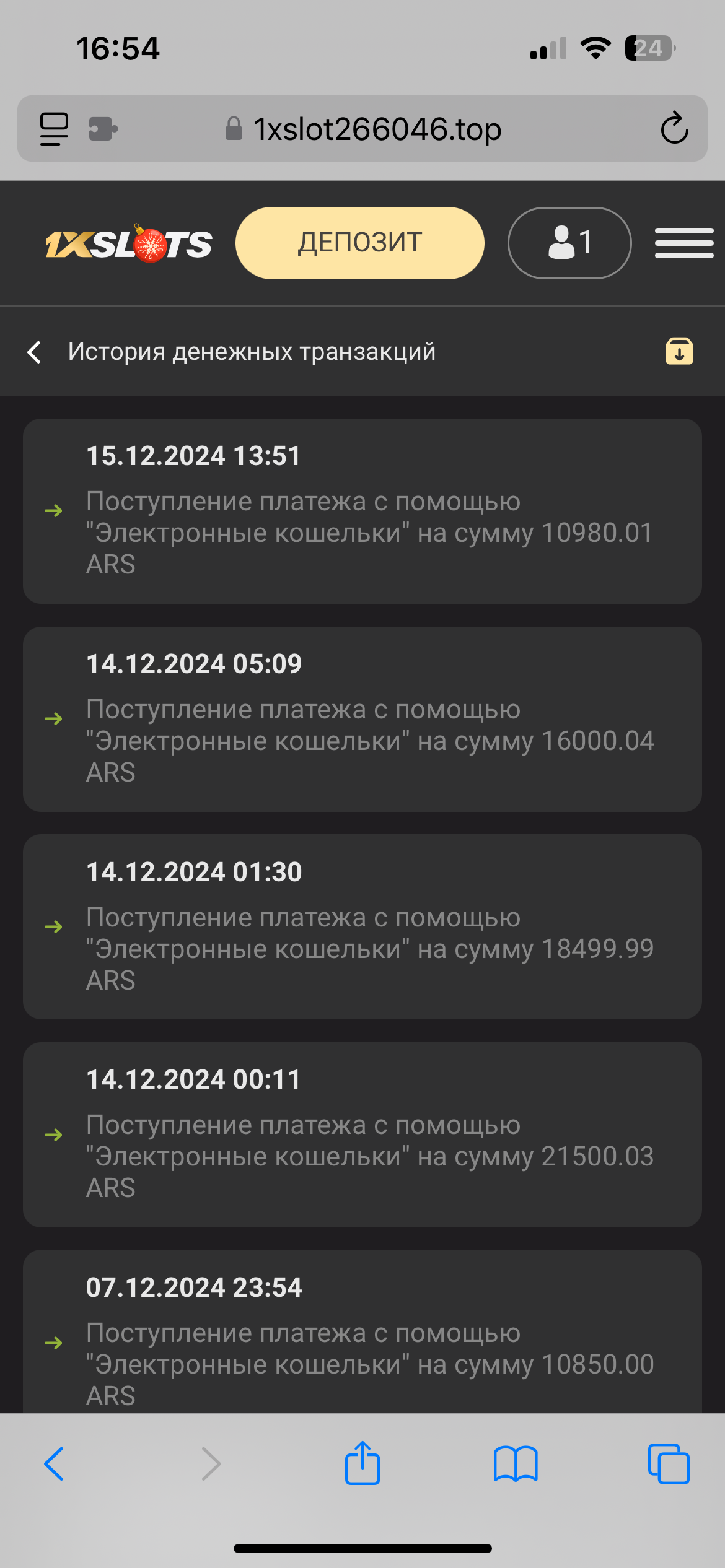Image resolution: width=725 pixels, height=1568 pixels.
Task: Go back from История денежных транзакций
Action: click(x=35, y=352)
